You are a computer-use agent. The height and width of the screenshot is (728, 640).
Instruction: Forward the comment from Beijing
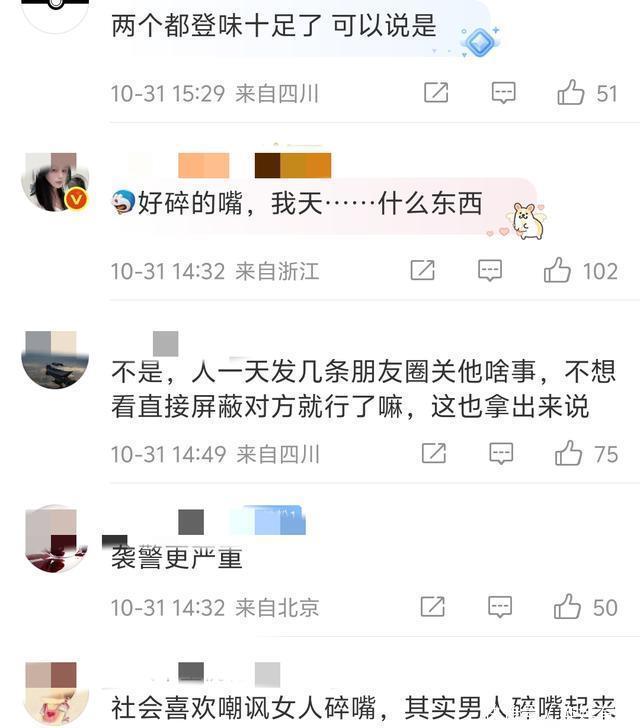[x=432, y=606]
